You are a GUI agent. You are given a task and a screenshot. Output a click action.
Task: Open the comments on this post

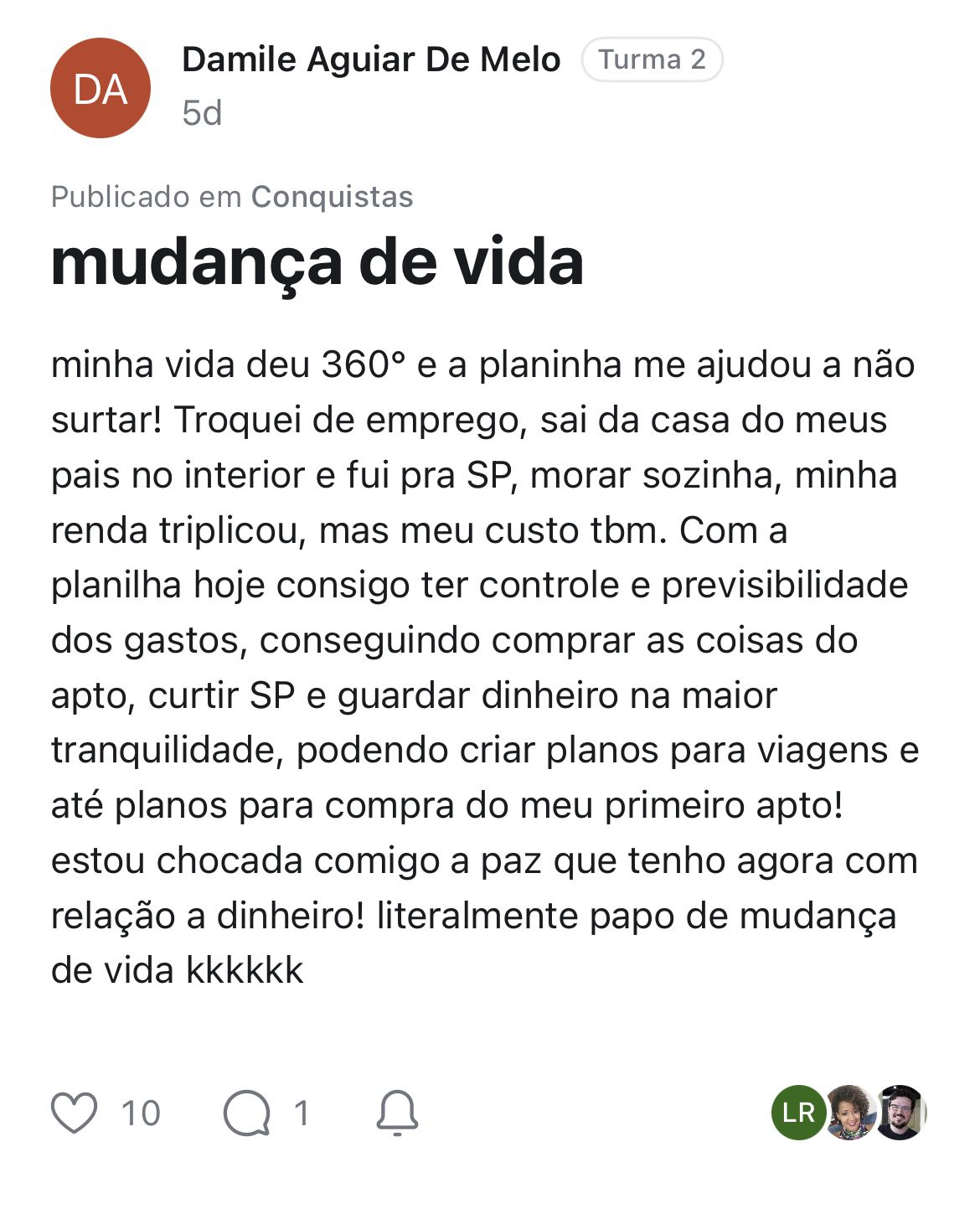247,1113
